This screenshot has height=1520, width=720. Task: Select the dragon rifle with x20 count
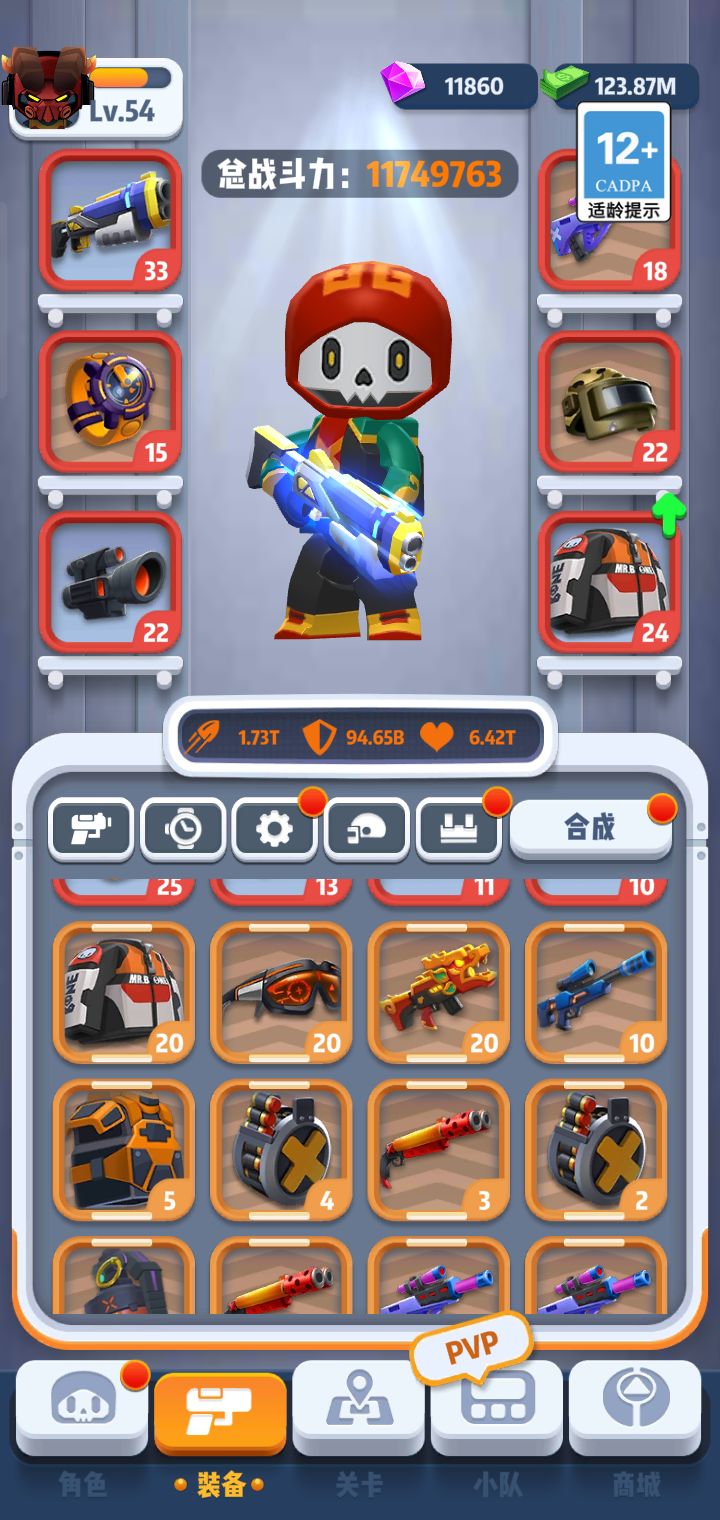tap(439, 990)
